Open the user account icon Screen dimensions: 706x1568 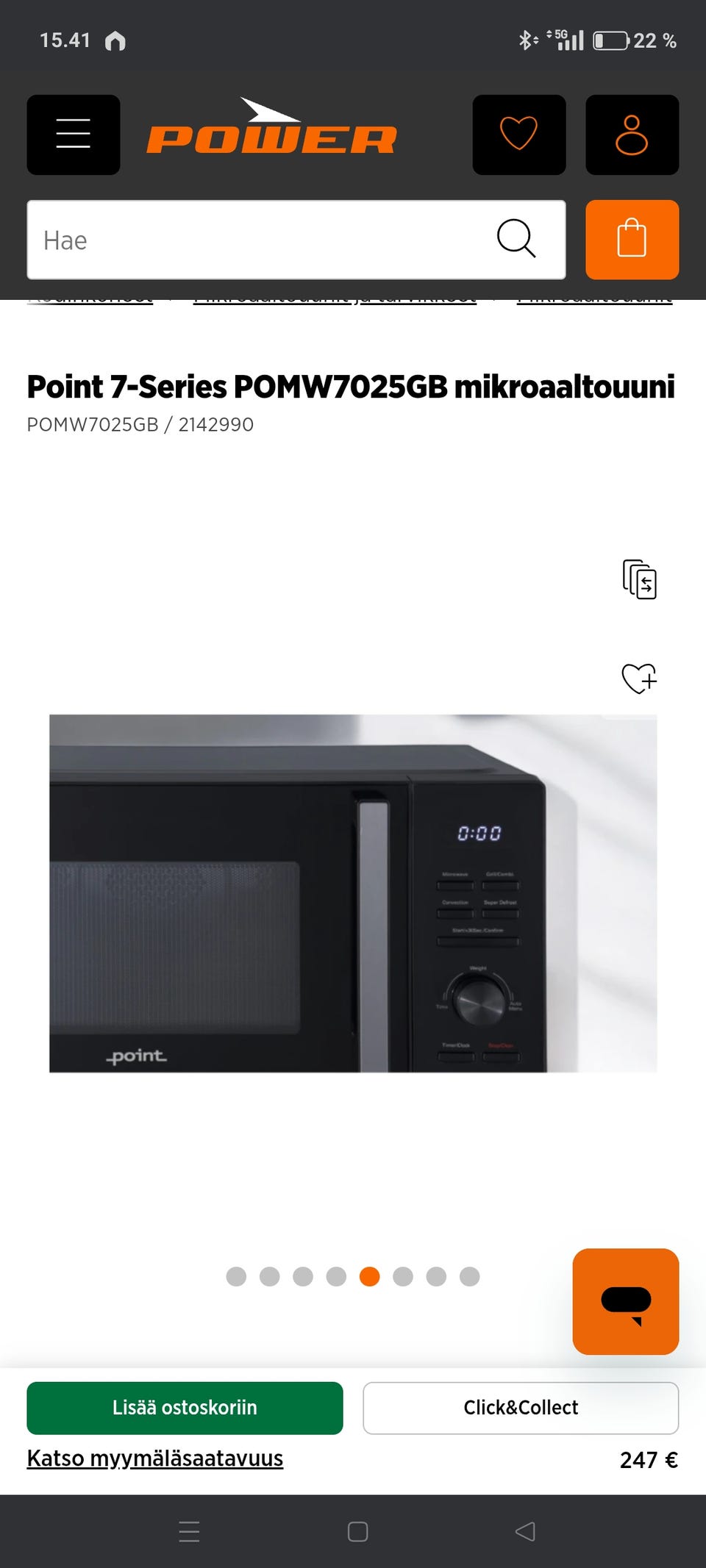(x=632, y=135)
